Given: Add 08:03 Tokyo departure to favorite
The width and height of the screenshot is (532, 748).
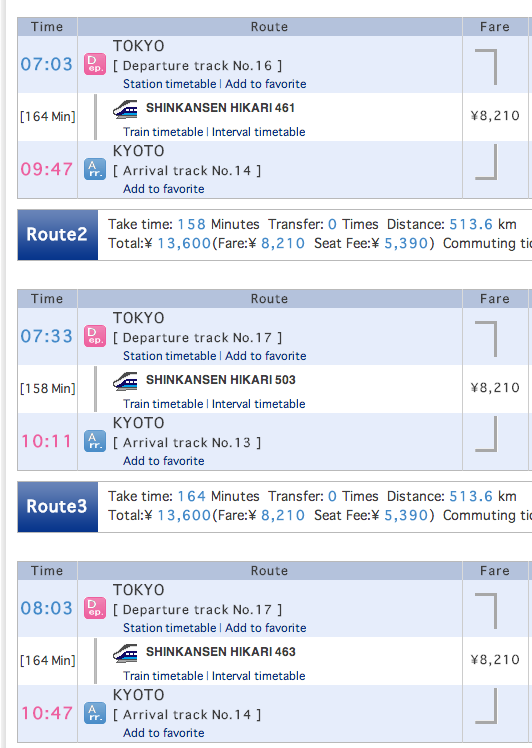Looking at the screenshot, I should point(266,628).
